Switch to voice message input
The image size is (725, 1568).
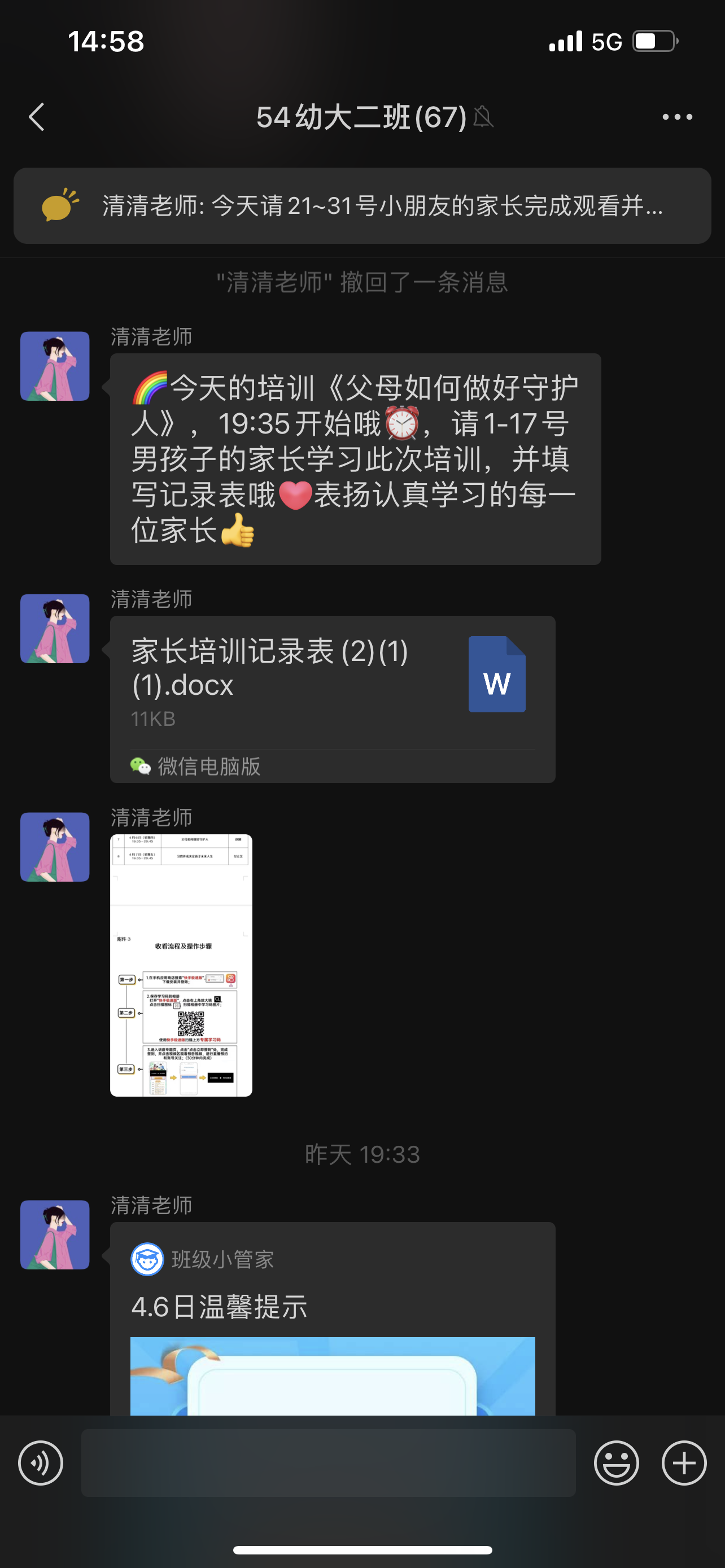click(x=41, y=1462)
